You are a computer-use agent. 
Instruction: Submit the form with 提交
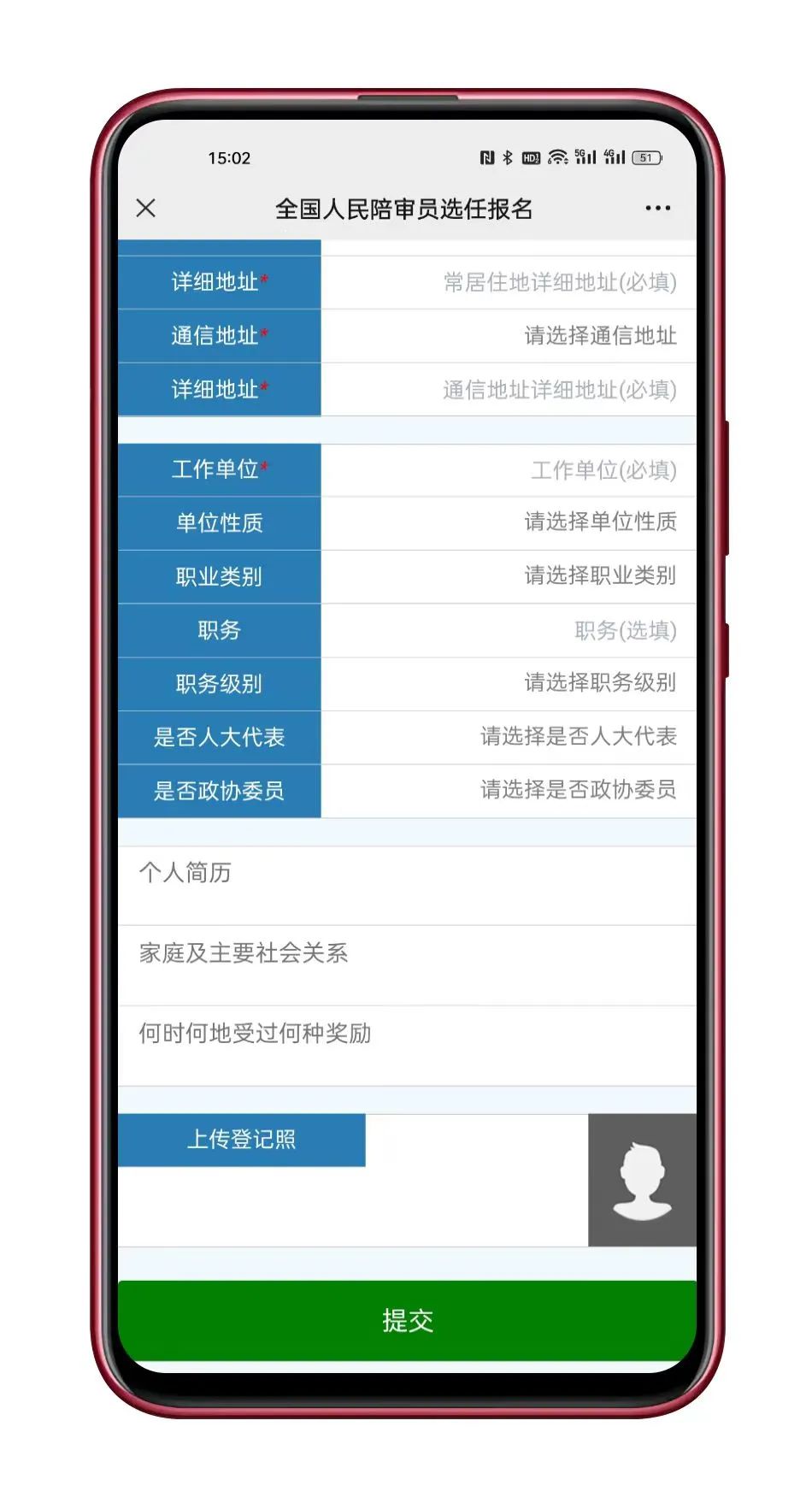tap(407, 1320)
